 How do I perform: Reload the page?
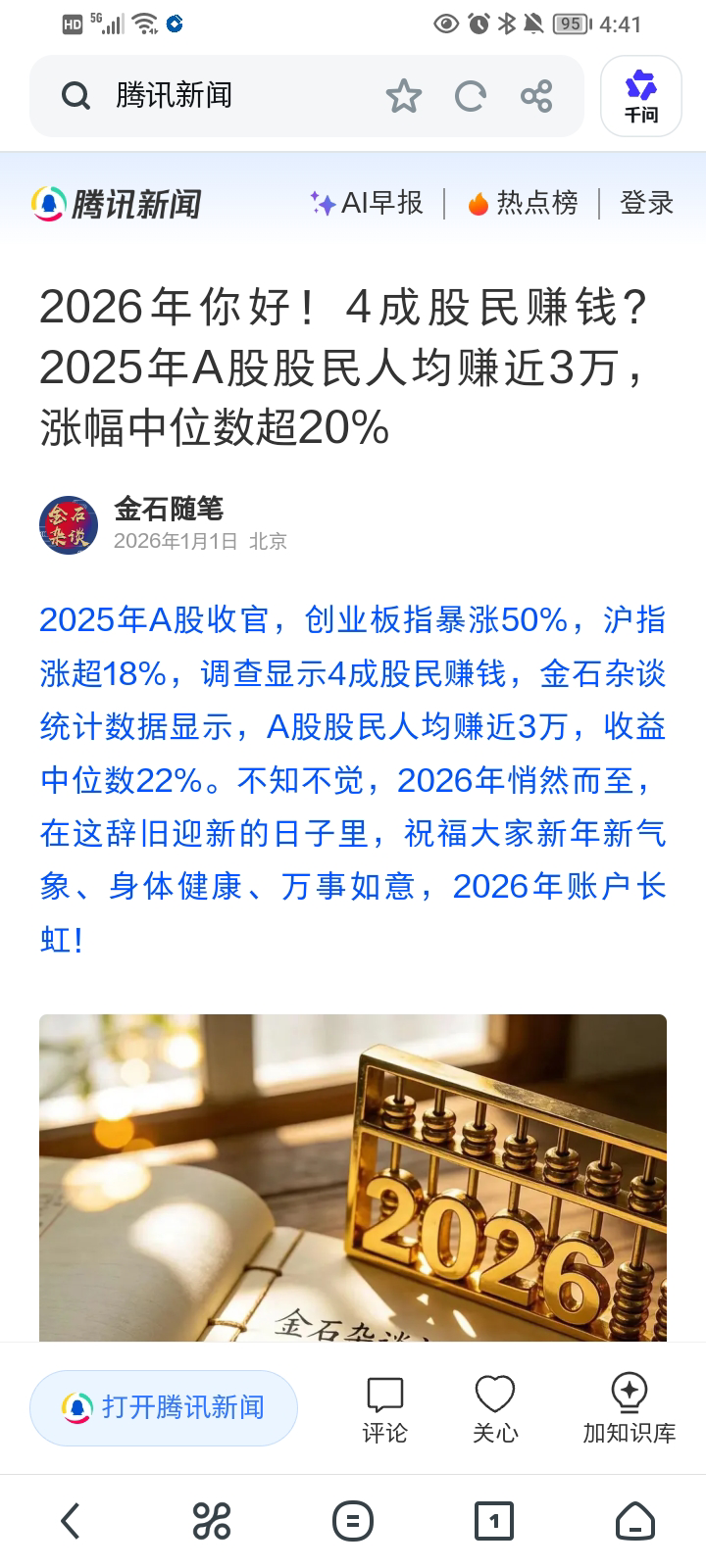click(x=471, y=96)
